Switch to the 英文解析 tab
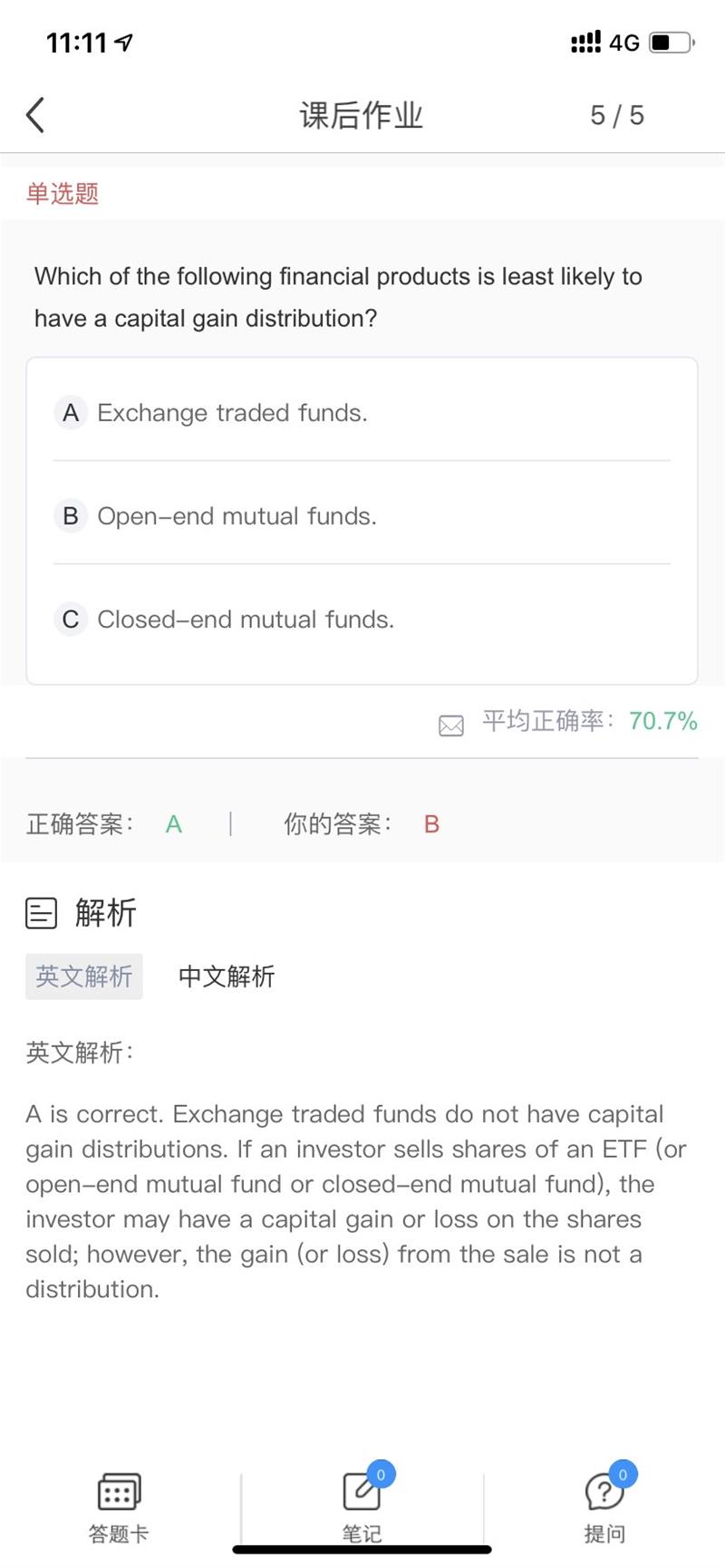725x1568 pixels. coord(83,976)
